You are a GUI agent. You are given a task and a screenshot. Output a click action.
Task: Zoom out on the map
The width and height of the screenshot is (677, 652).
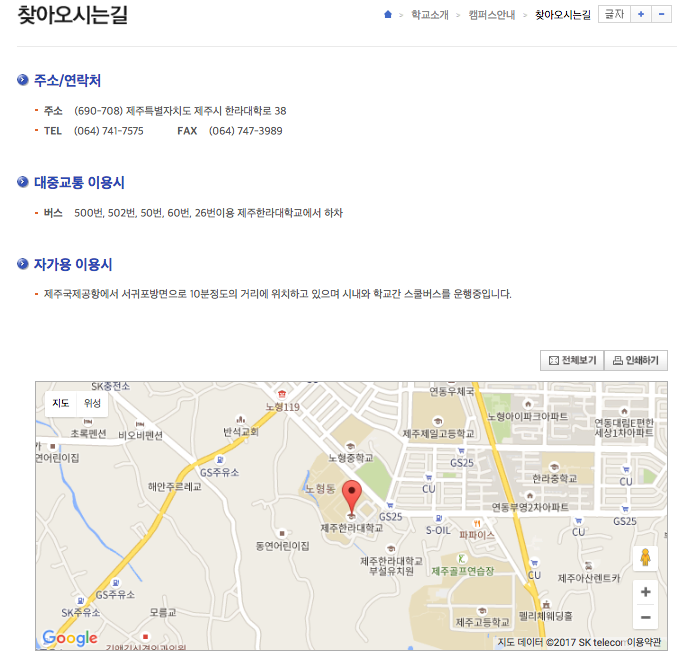645,617
